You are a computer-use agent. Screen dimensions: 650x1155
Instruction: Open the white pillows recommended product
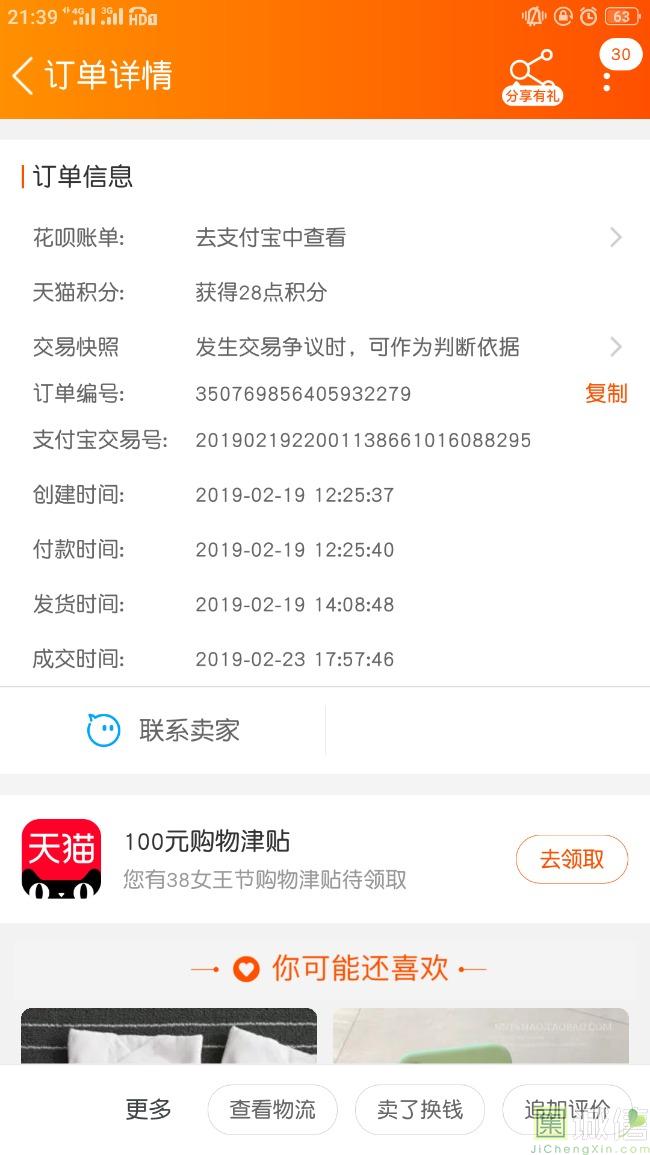pyautogui.click(x=169, y=1035)
